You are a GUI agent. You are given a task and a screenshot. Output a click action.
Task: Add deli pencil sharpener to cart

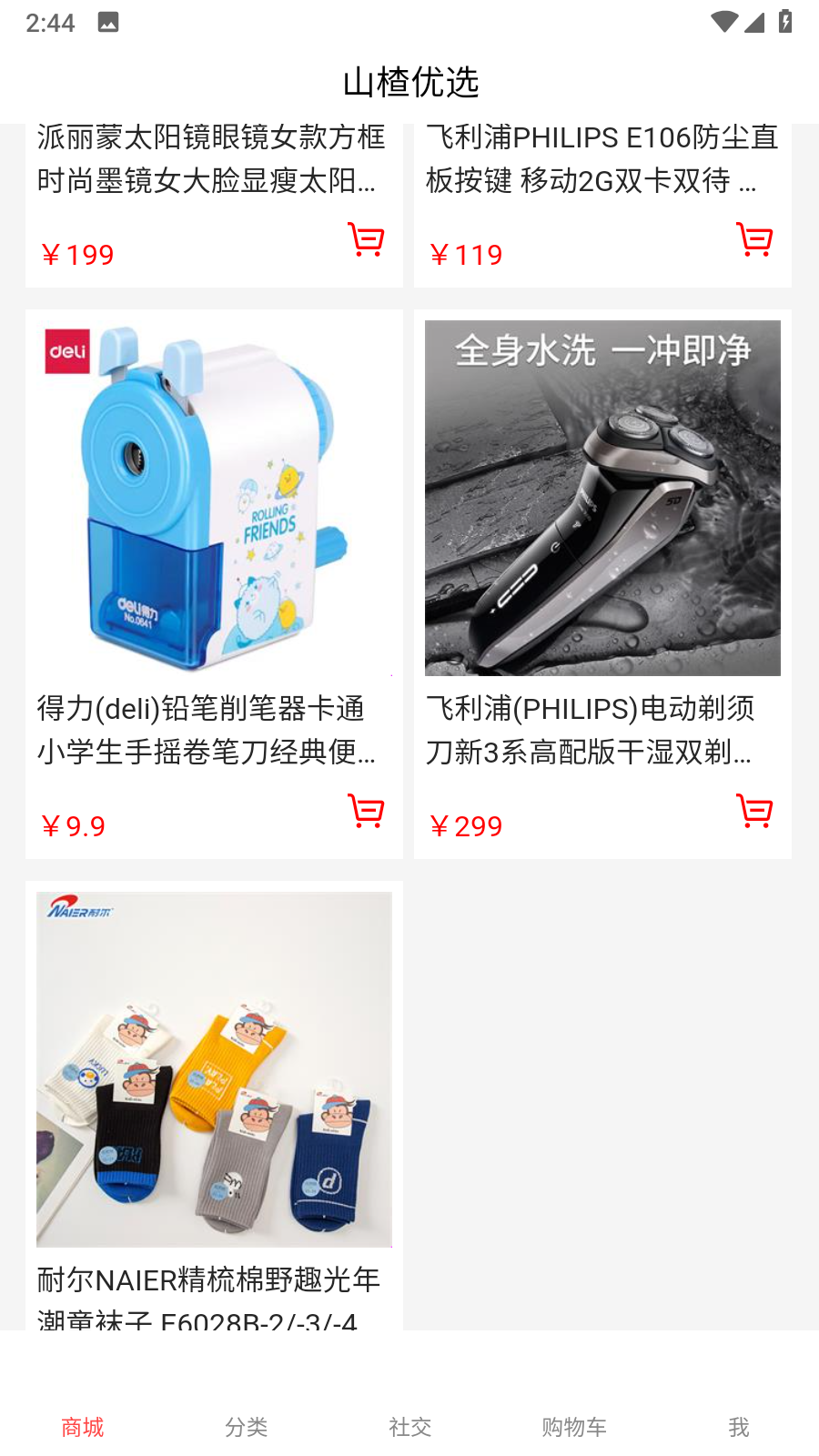pyautogui.click(x=366, y=811)
